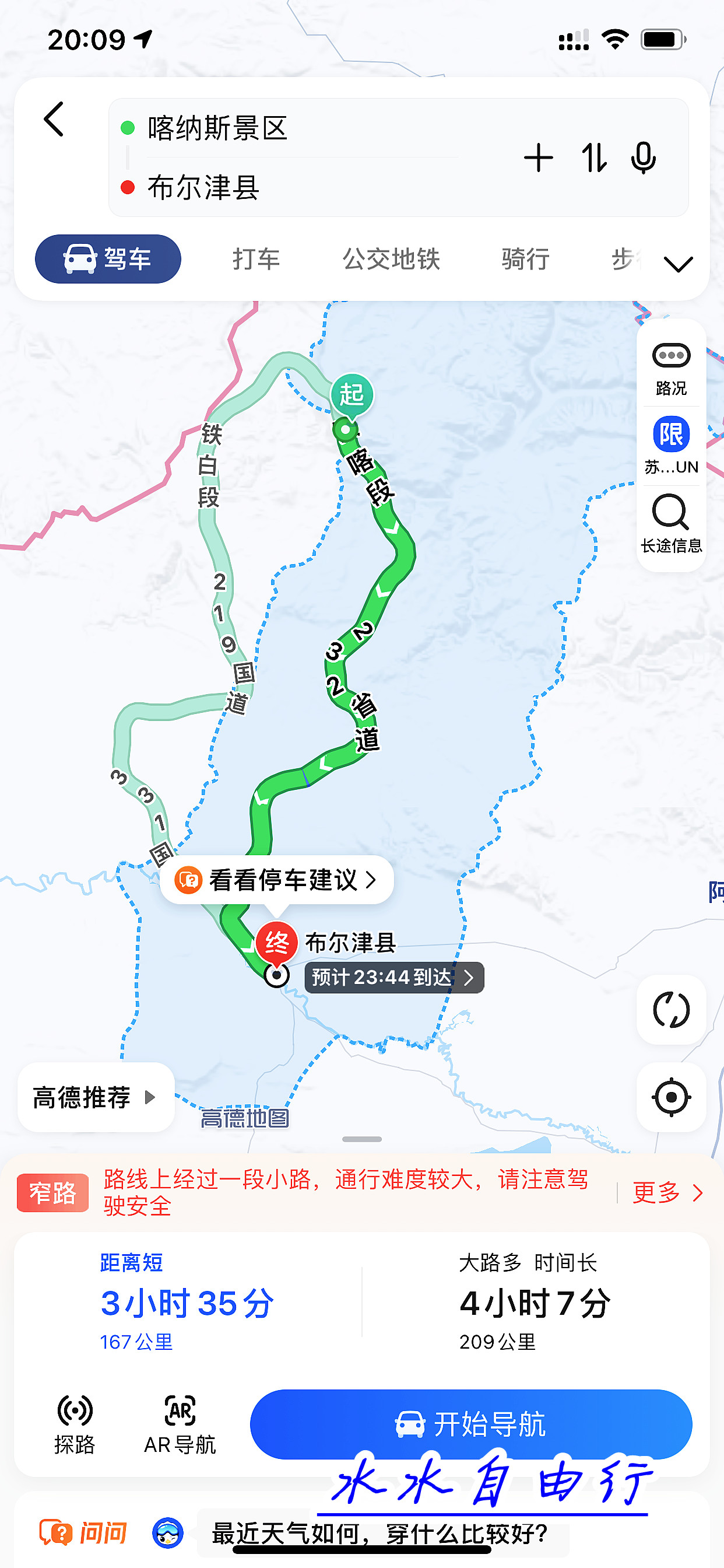Switch to the 骑行 tab

(526, 260)
